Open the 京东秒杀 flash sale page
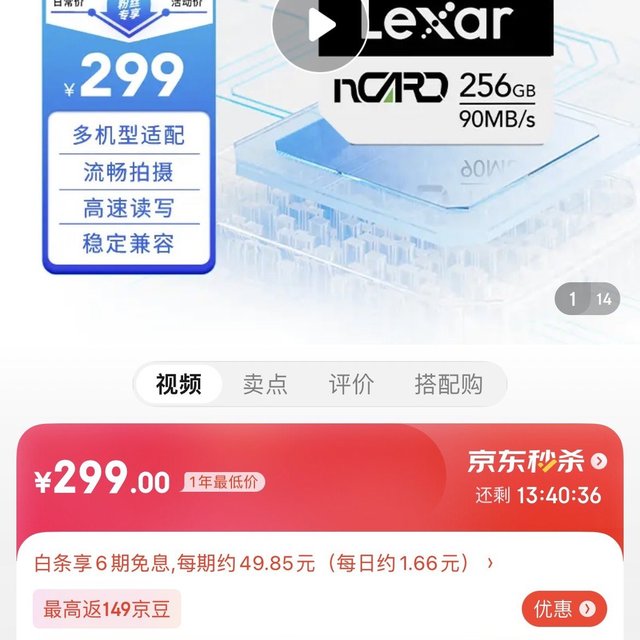Viewport: 640px width, 640px height. pyautogui.click(x=537, y=461)
